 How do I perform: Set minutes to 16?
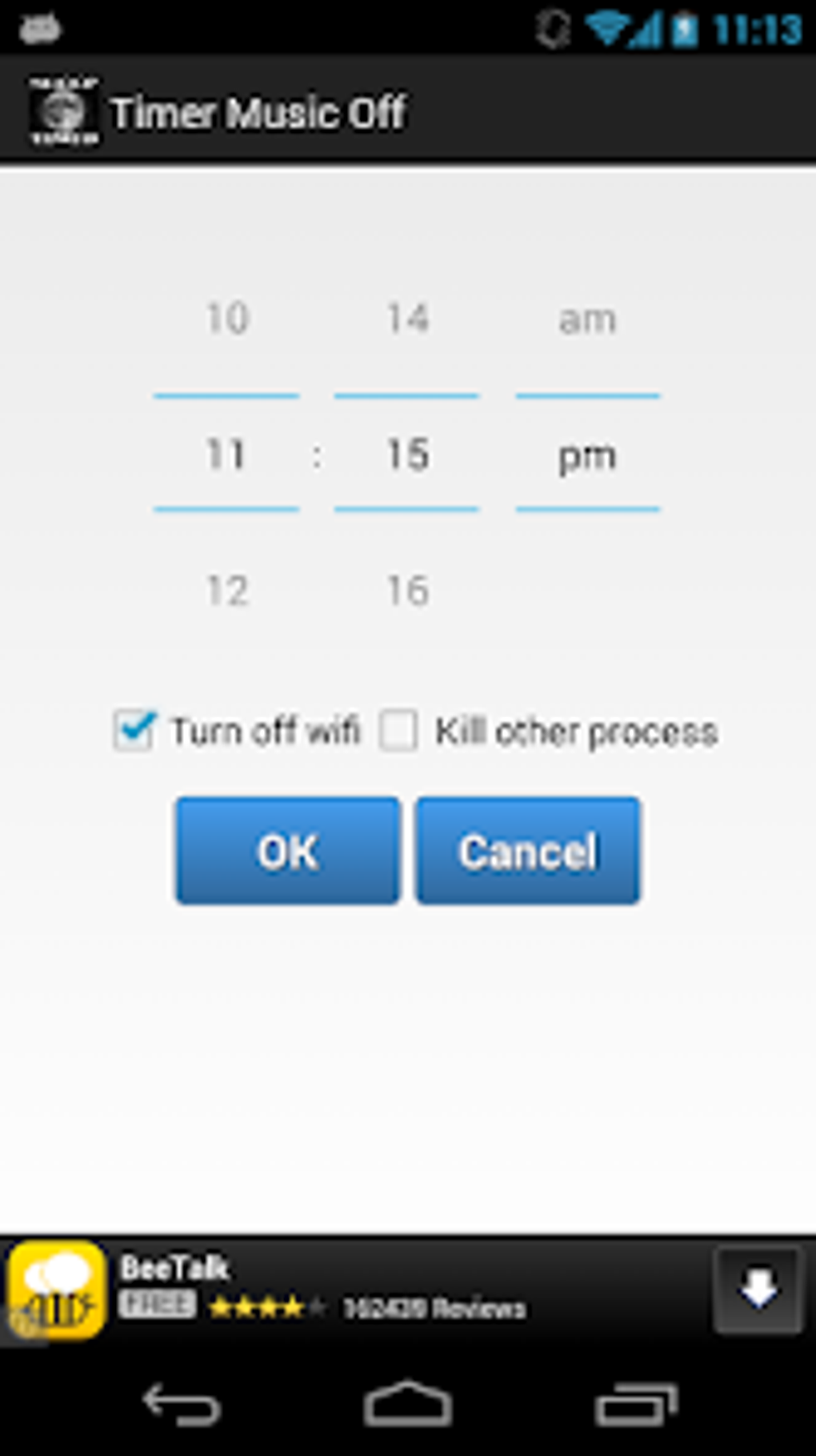407,592
